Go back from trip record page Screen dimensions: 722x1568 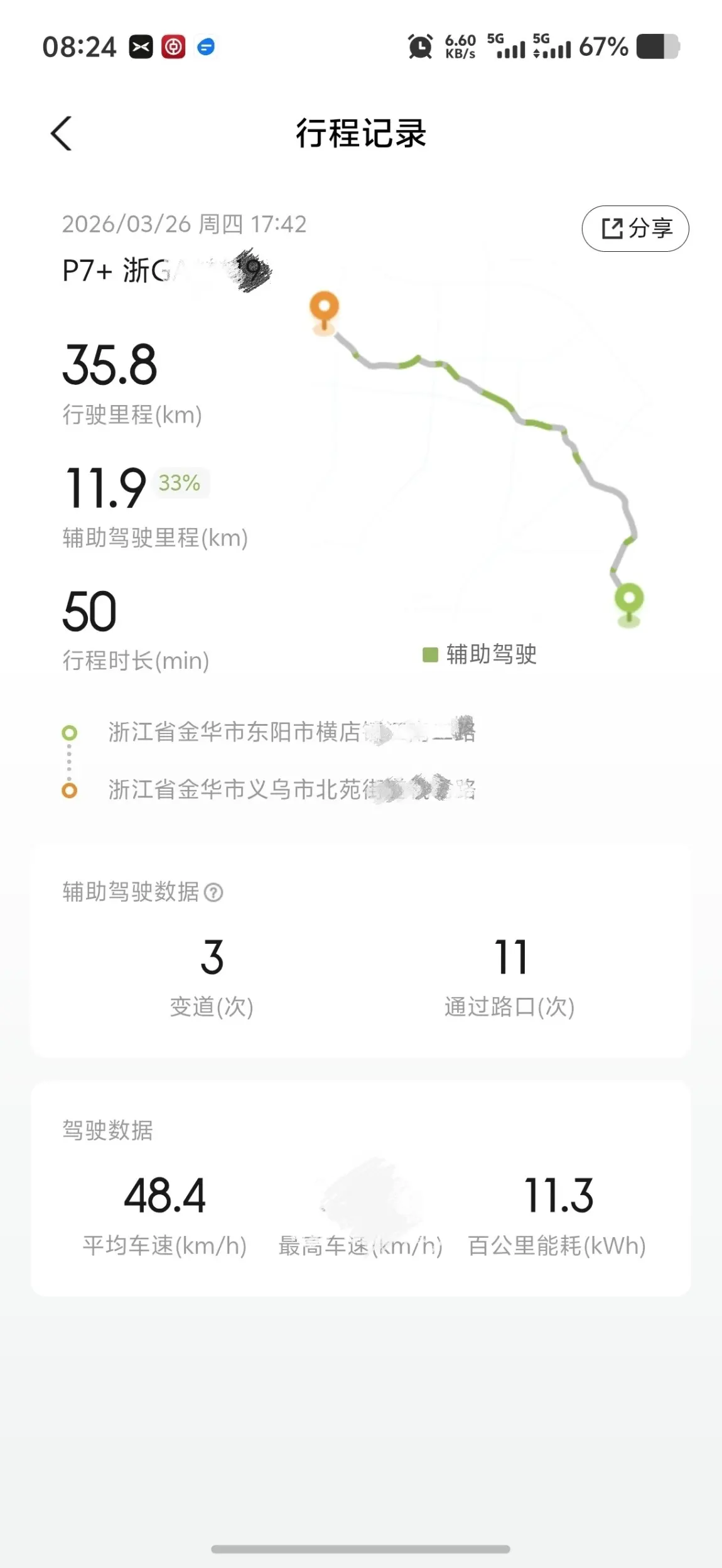point(62,133)
